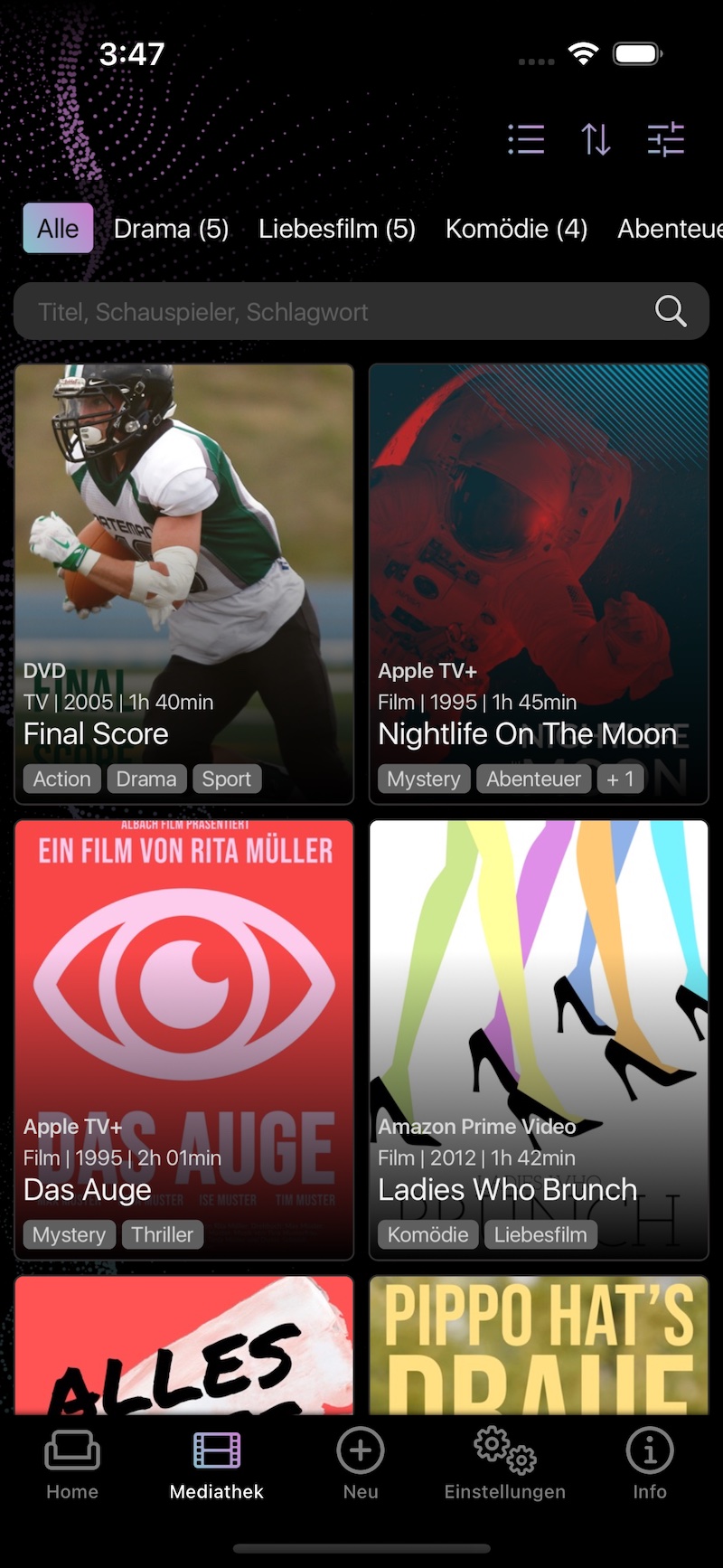Open the sort order options
This screenshot has height=1568, width=723.
[x=596, y=140]
